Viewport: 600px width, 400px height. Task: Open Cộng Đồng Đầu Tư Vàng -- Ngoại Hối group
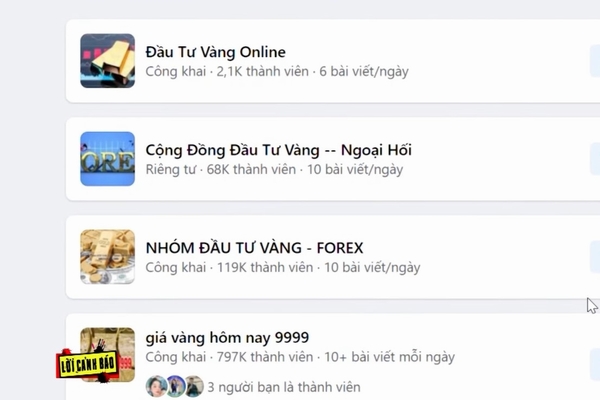pyautogui.click(x=278, y=150)
